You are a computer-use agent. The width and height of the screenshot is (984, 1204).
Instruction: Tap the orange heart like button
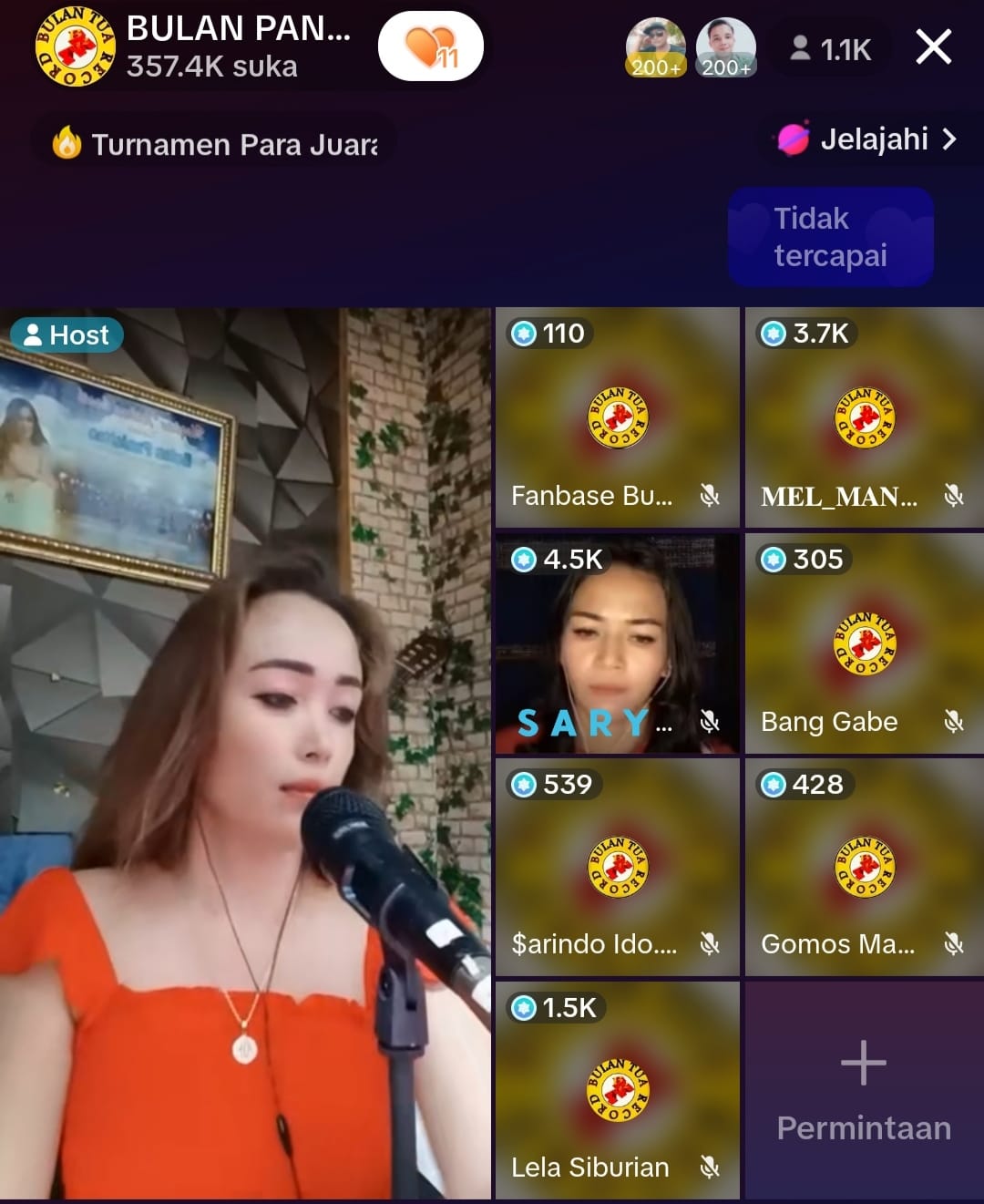(430, 46)
